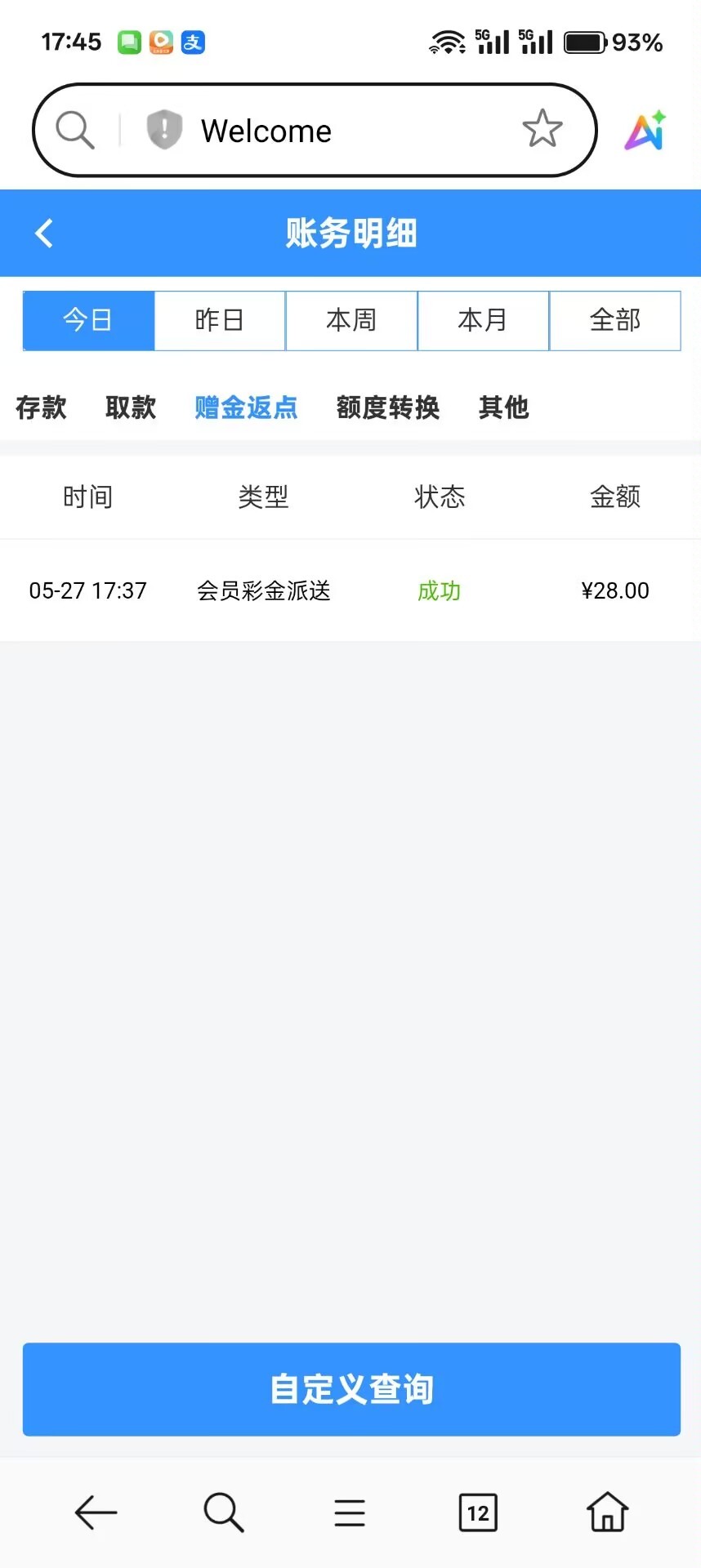Image resolution: width=701 pixels, height=1568 pixels.
Task: Open the browser tabs switcher showing 12
Action: coord(478,1513)
